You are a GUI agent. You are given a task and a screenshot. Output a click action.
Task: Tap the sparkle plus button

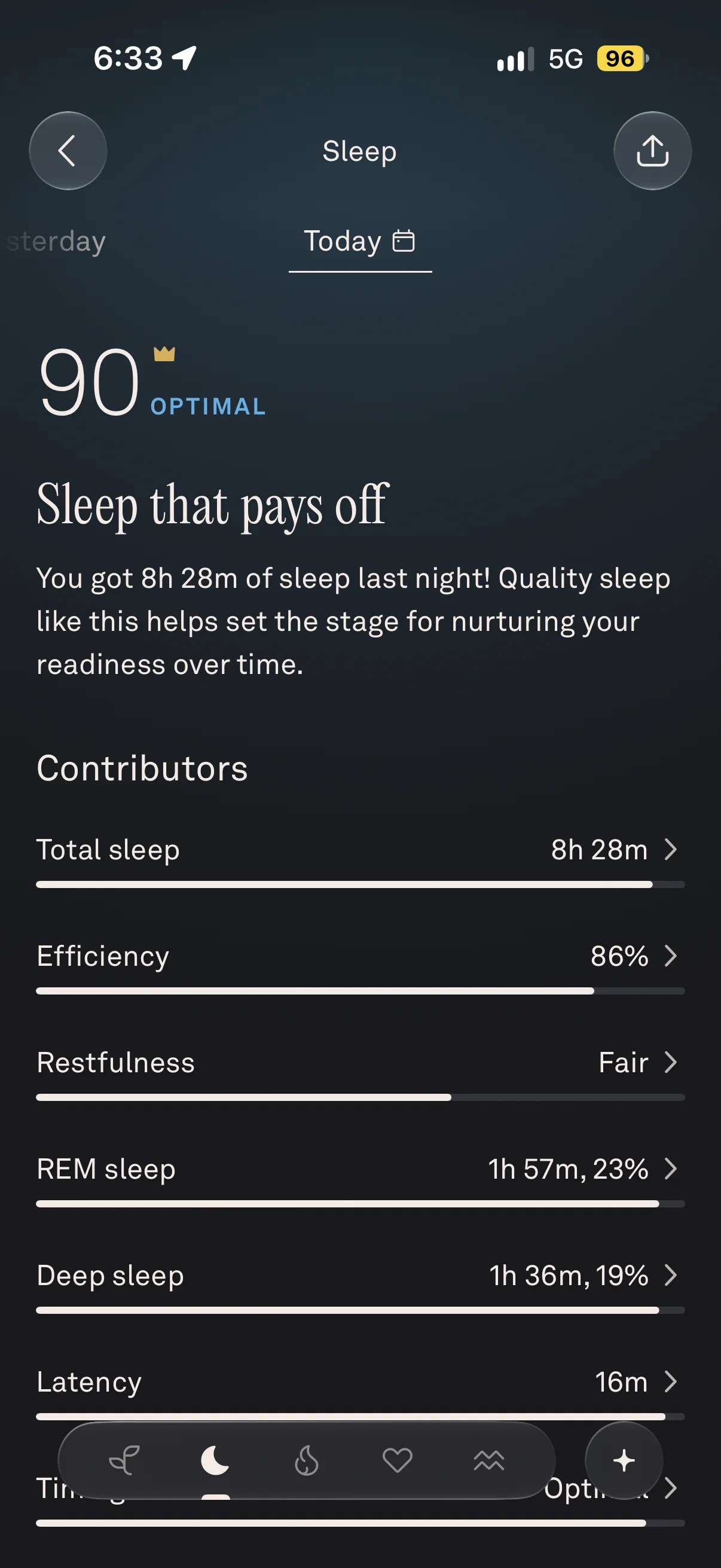624,1460
